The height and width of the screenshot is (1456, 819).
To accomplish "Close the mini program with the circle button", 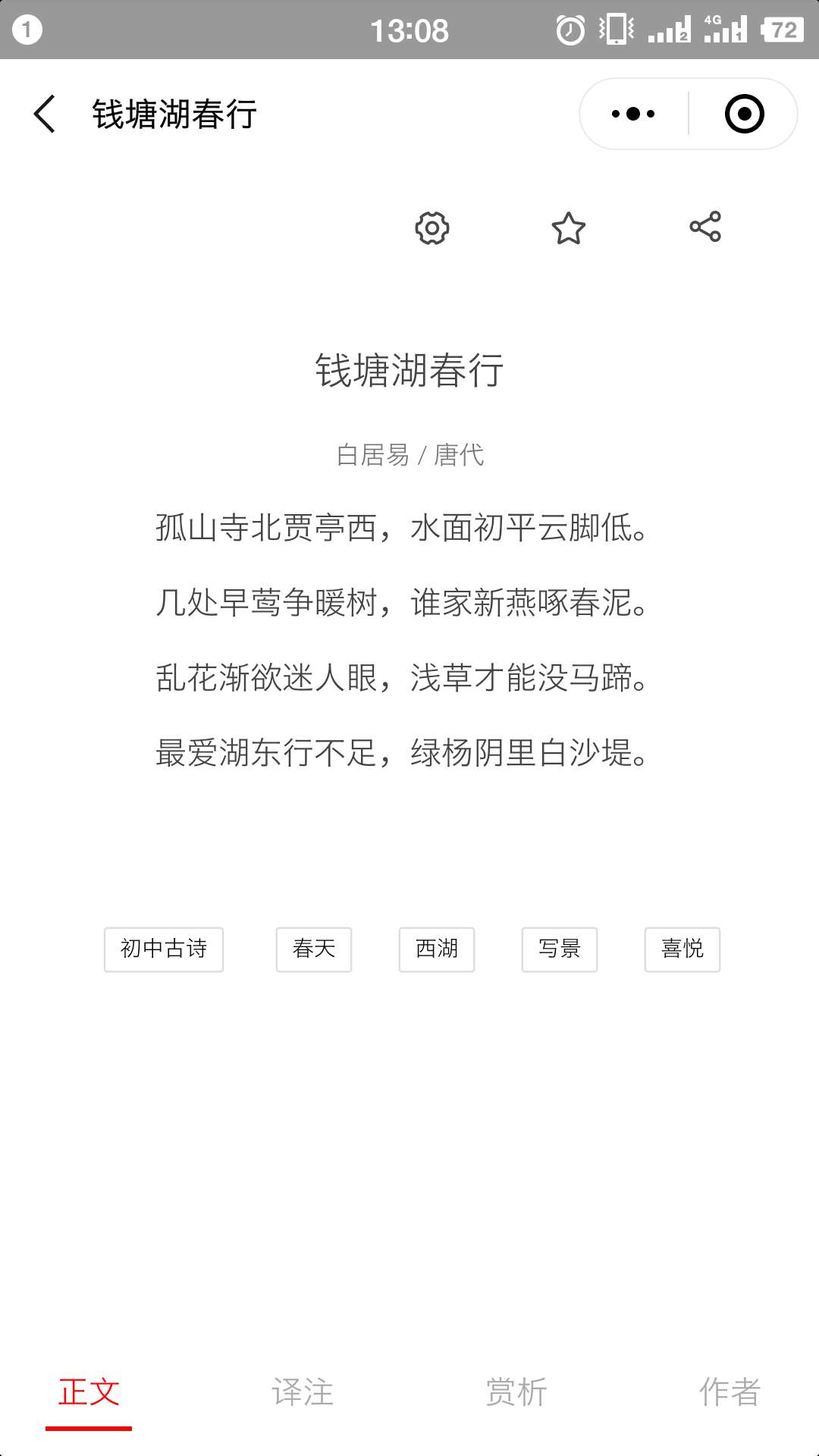I will 744,114.
